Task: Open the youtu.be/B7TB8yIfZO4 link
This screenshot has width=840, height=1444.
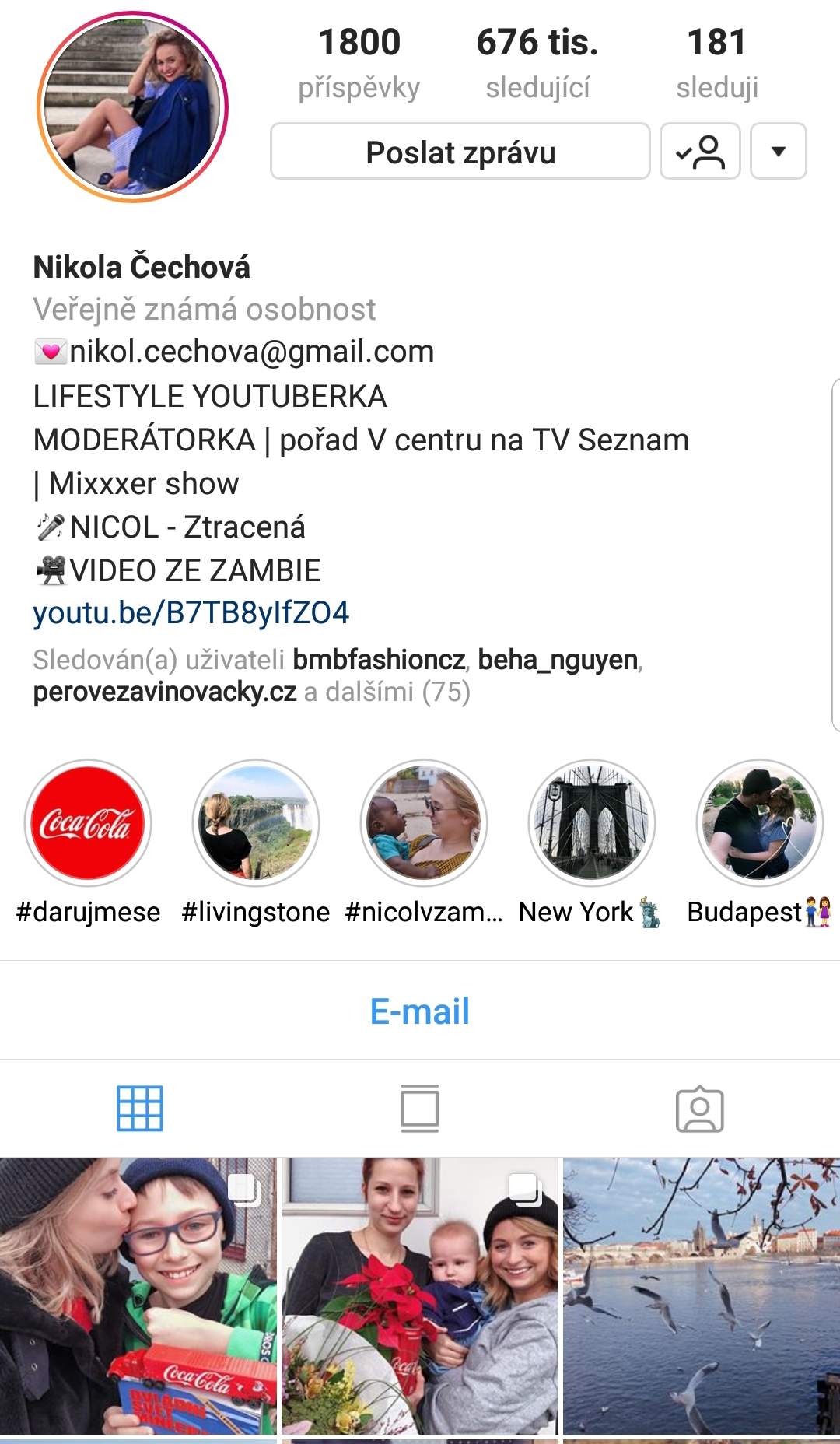Action: [x=191, y=613]
